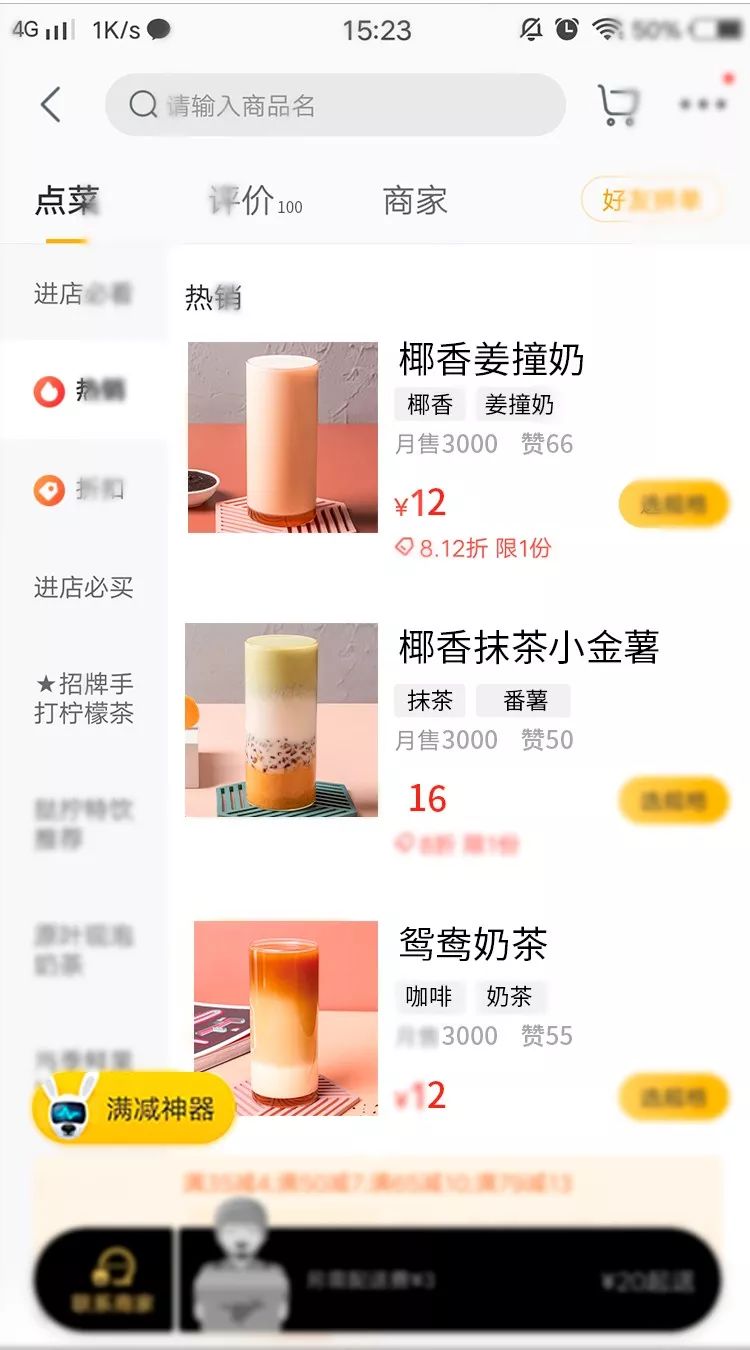The image size is (750, 1350).
Task: Open the three-dot overflow menu
Action: pyautogui.click(x=703, y=105)
